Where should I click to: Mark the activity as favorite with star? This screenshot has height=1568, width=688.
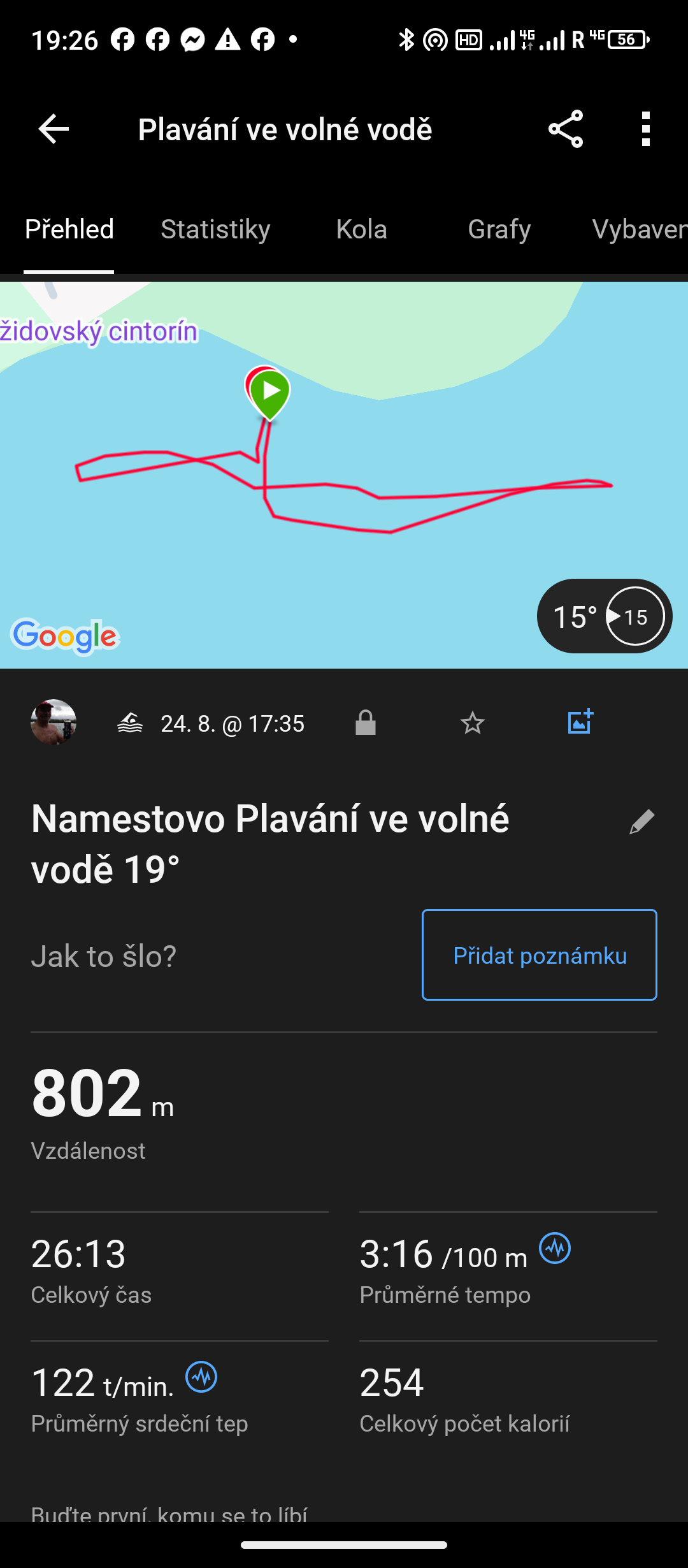click(472, 723)
